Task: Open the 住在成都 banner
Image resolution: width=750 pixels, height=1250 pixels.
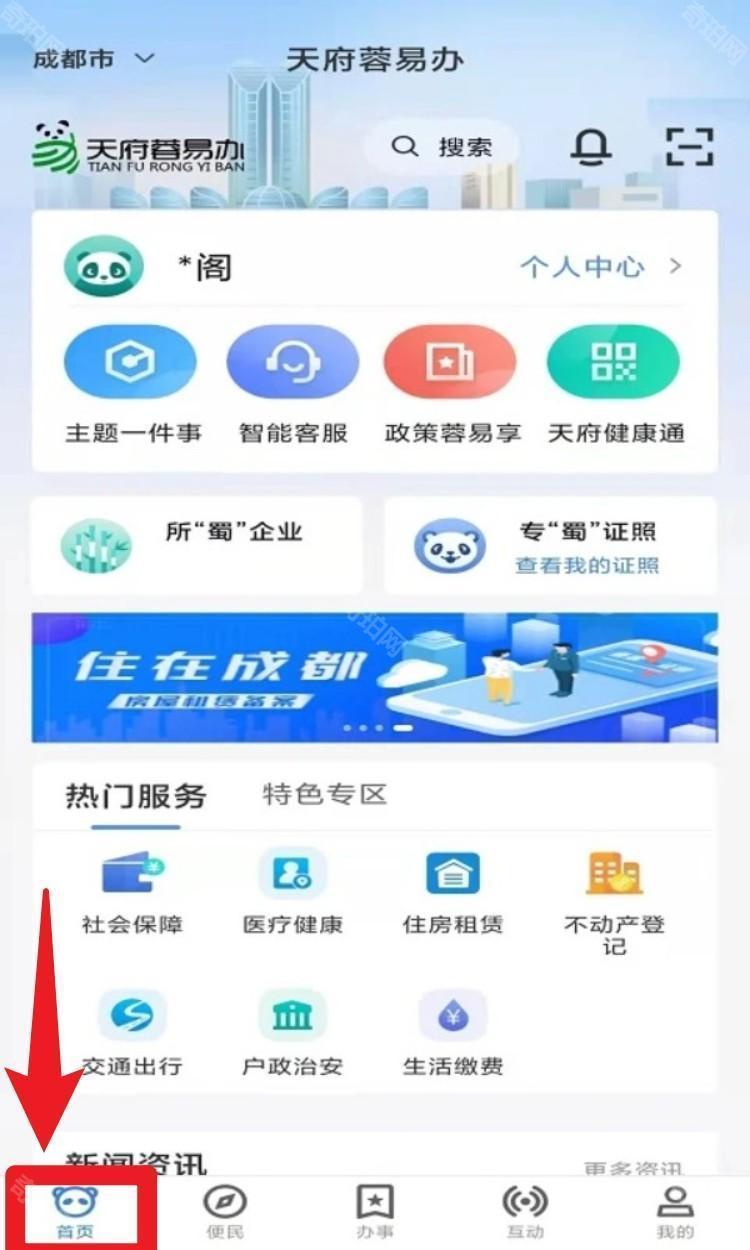Action: (374, 677)
